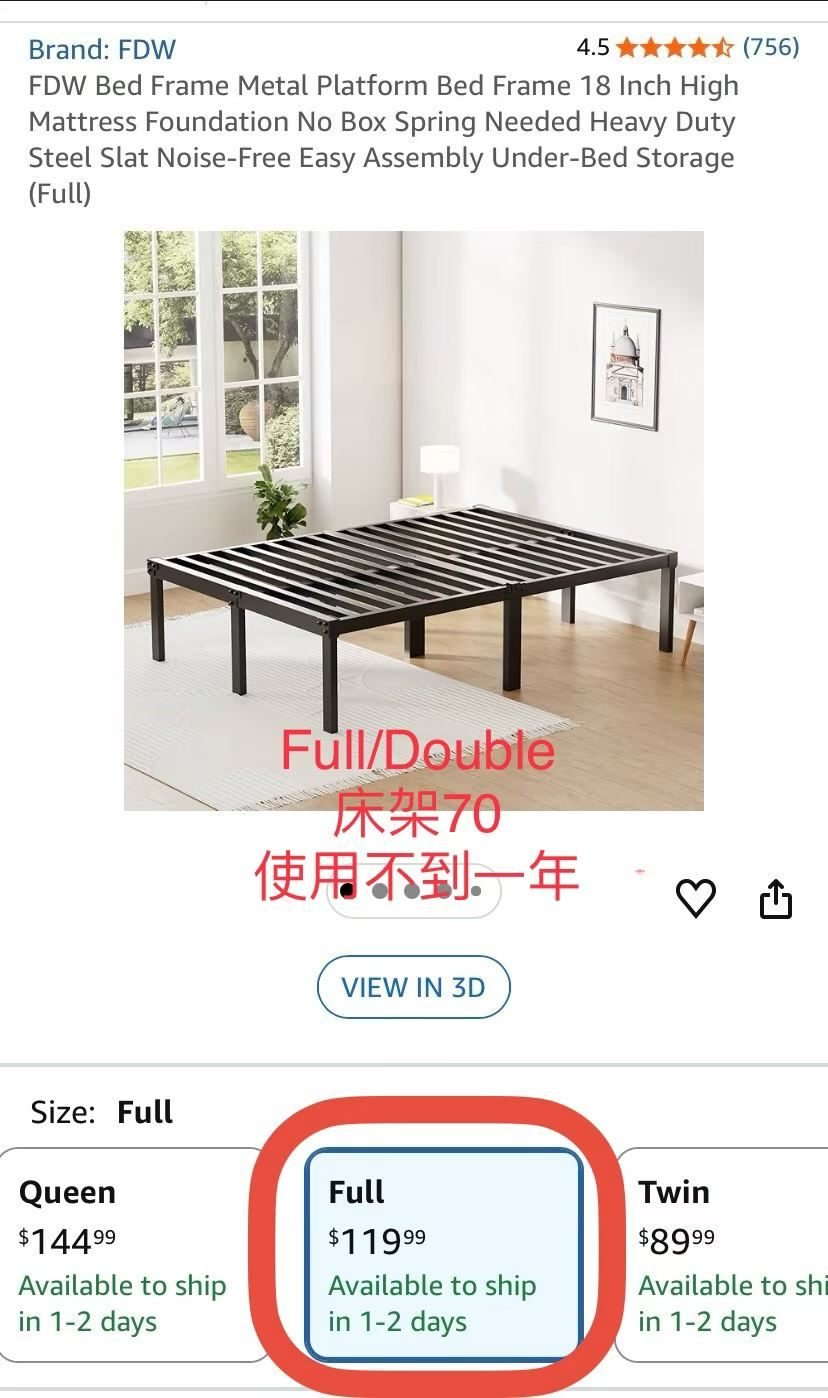
Task: Select the Full size option
Action: click(x=443, y=1255)
